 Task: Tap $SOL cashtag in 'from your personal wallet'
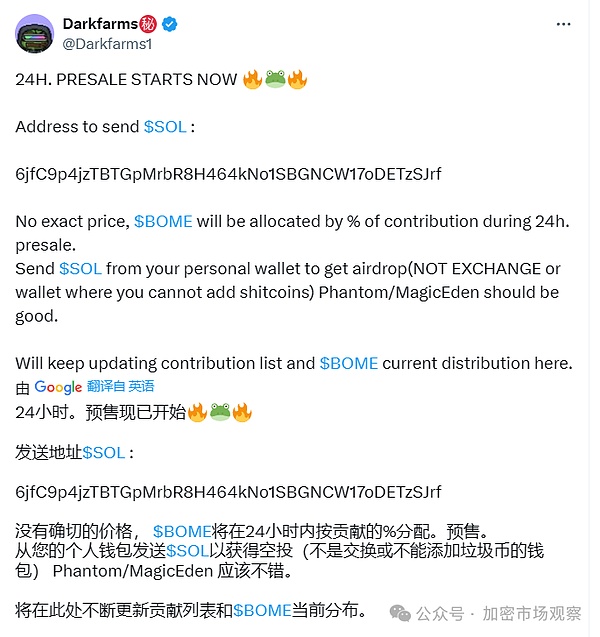(80, 268)
